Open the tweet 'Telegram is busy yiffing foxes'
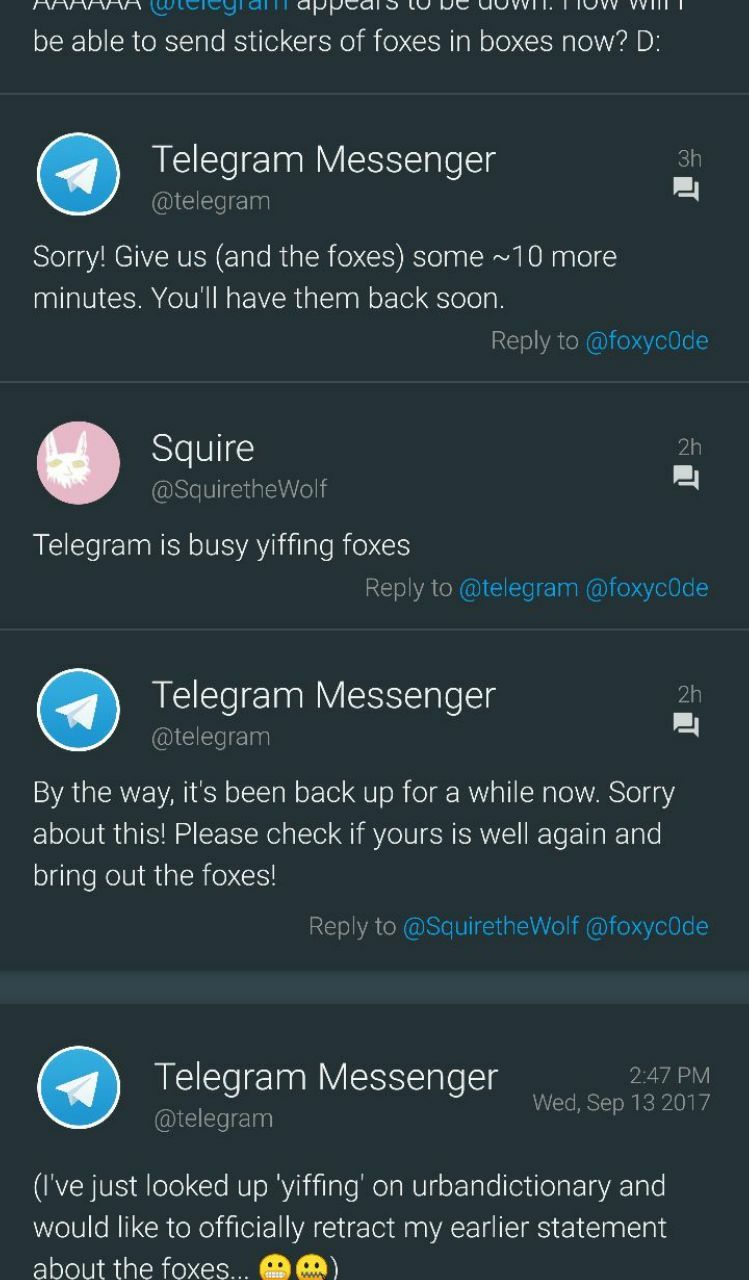Image resolution: width=749 pixels, height=1280 pixels. click(x=222, y=545)
